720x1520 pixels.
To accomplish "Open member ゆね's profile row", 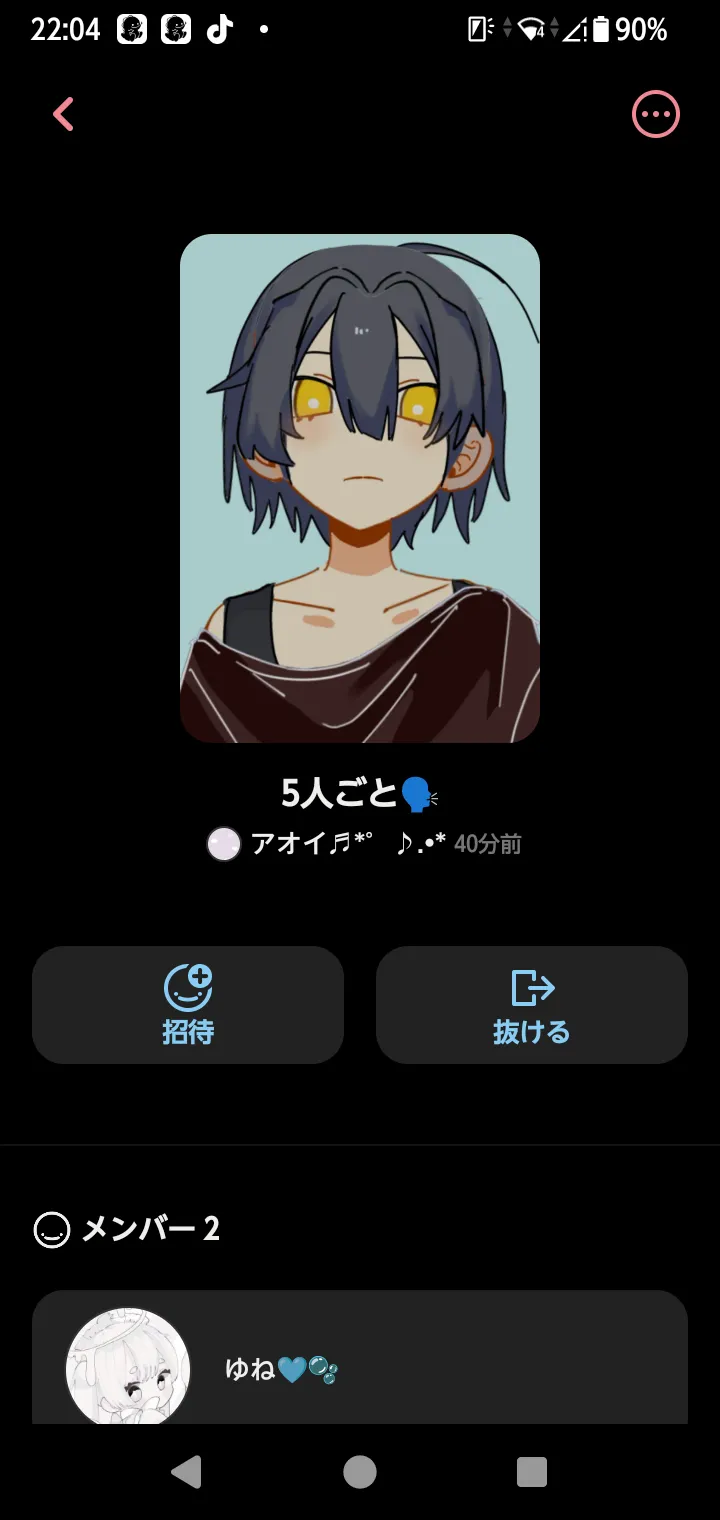I will 360,1357.
